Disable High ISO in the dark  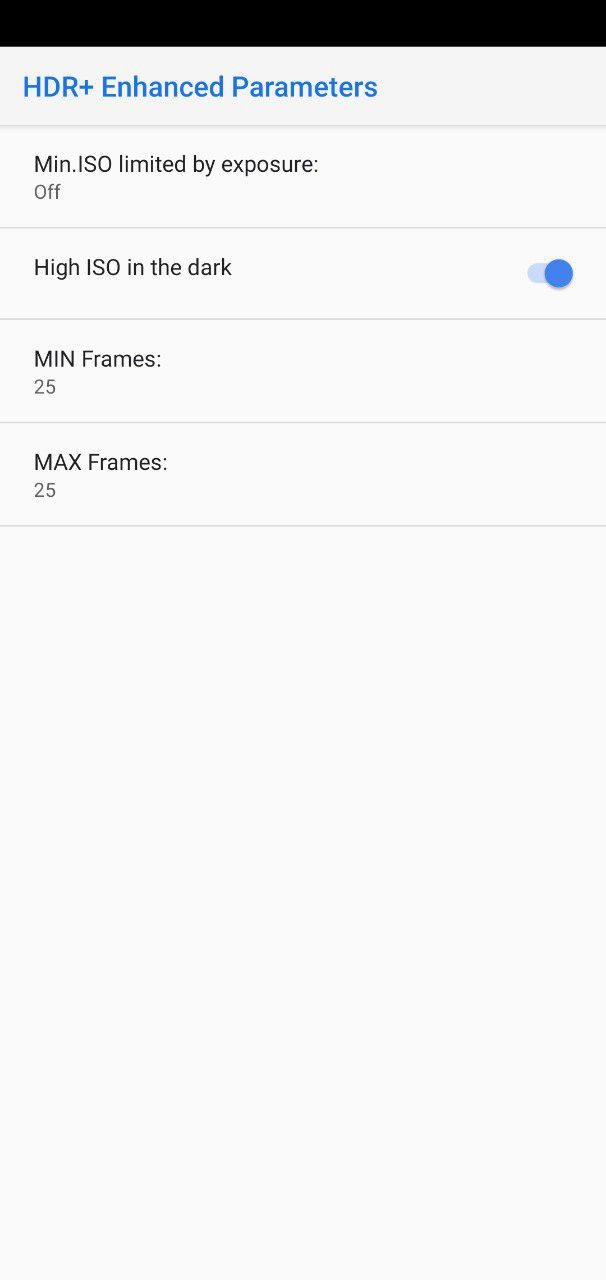pos(550,273)
